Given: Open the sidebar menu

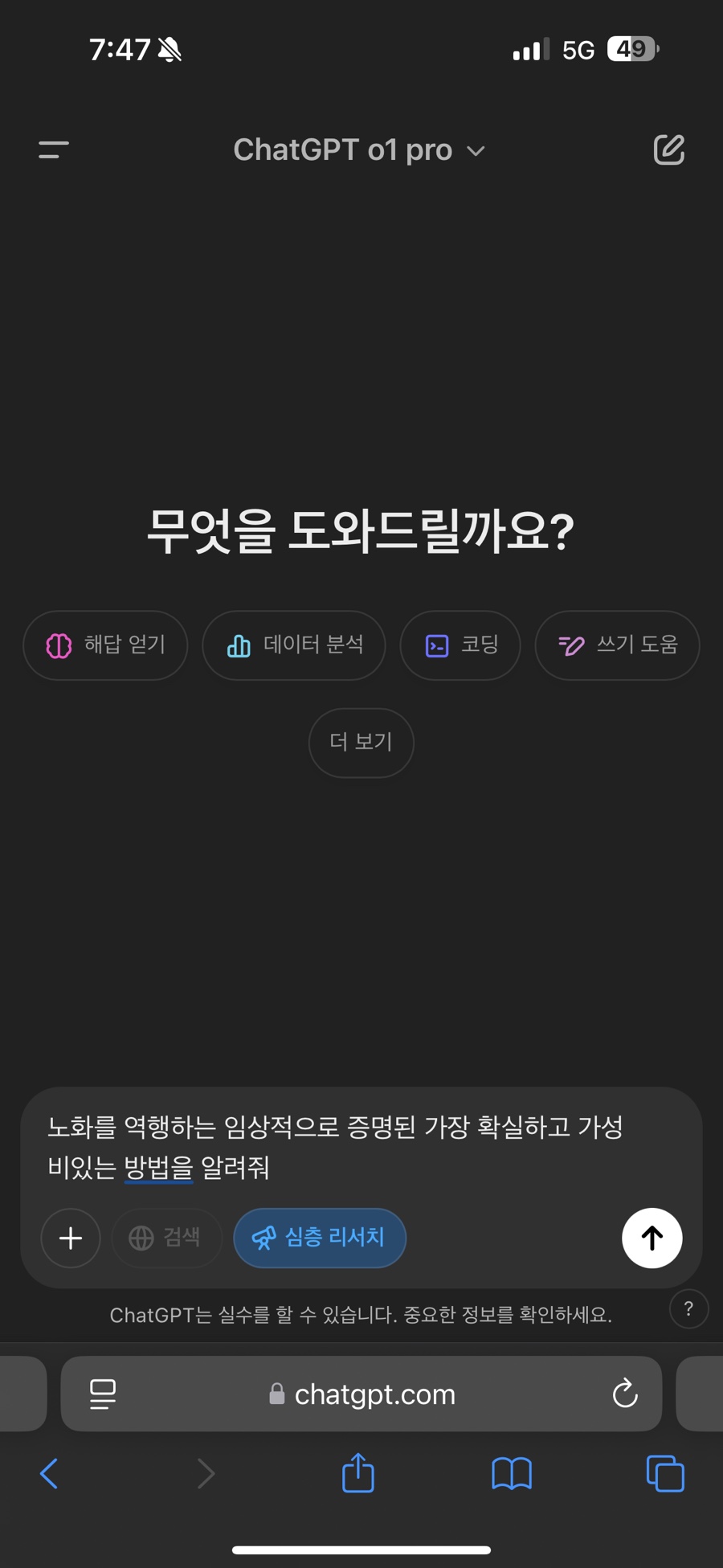Looking at the screenshot, I should coord(53,149).
